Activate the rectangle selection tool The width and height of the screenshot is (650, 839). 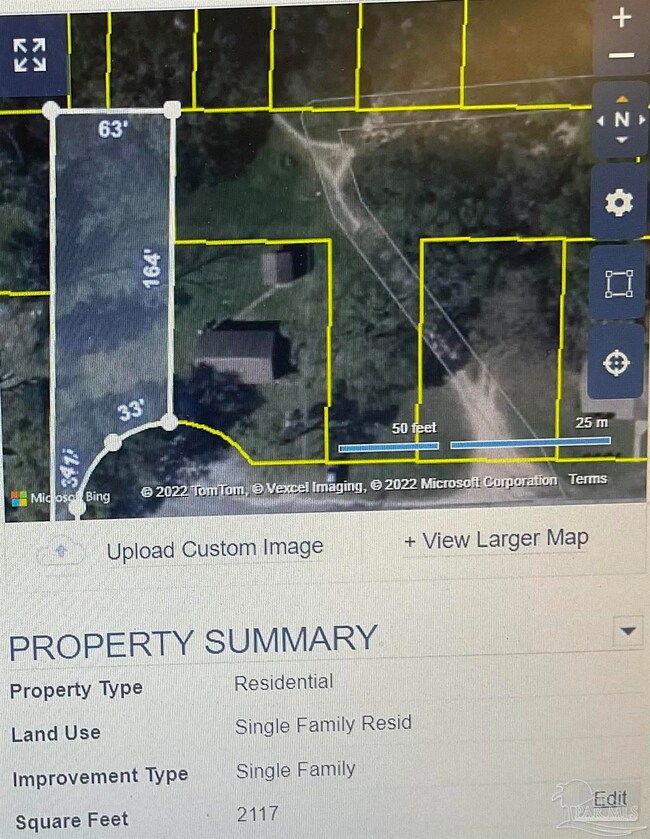click(x=619, y=283)
